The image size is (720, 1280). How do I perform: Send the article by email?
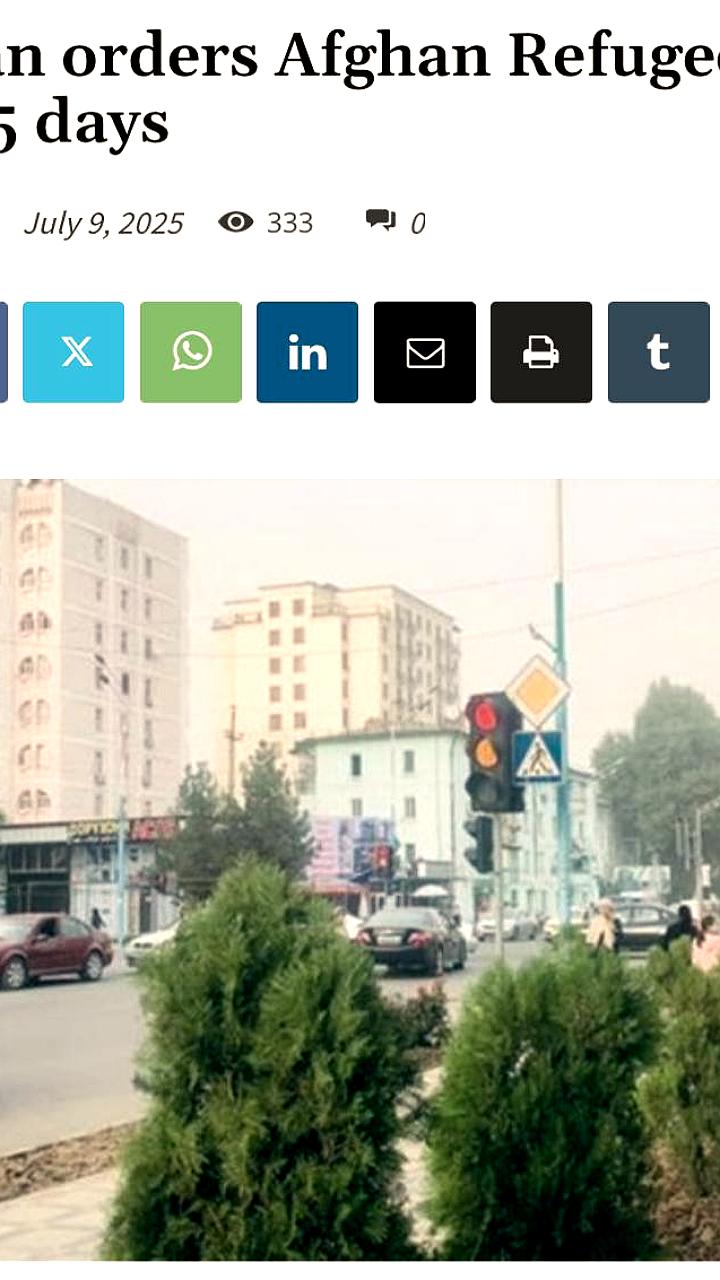[425, 352]
